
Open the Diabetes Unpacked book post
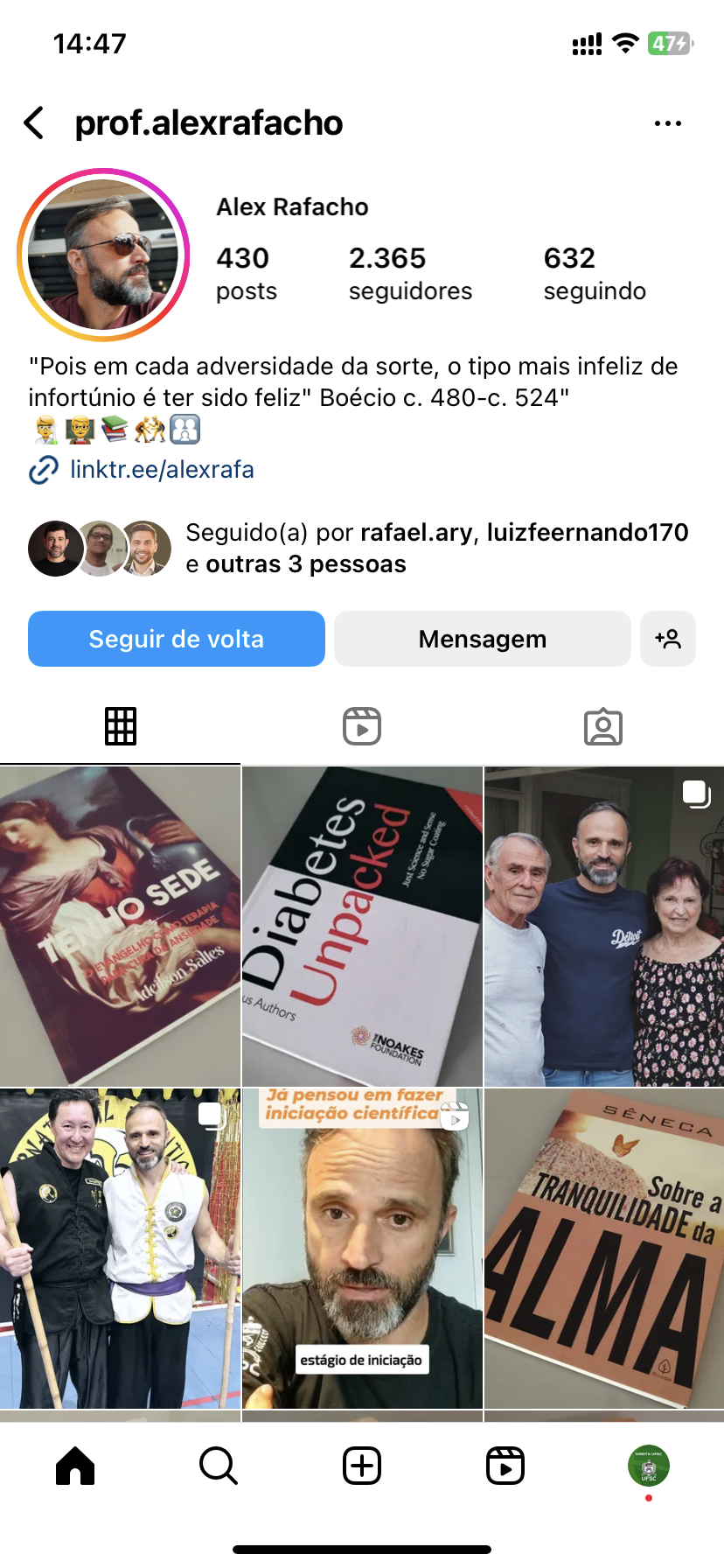point(362,926)
